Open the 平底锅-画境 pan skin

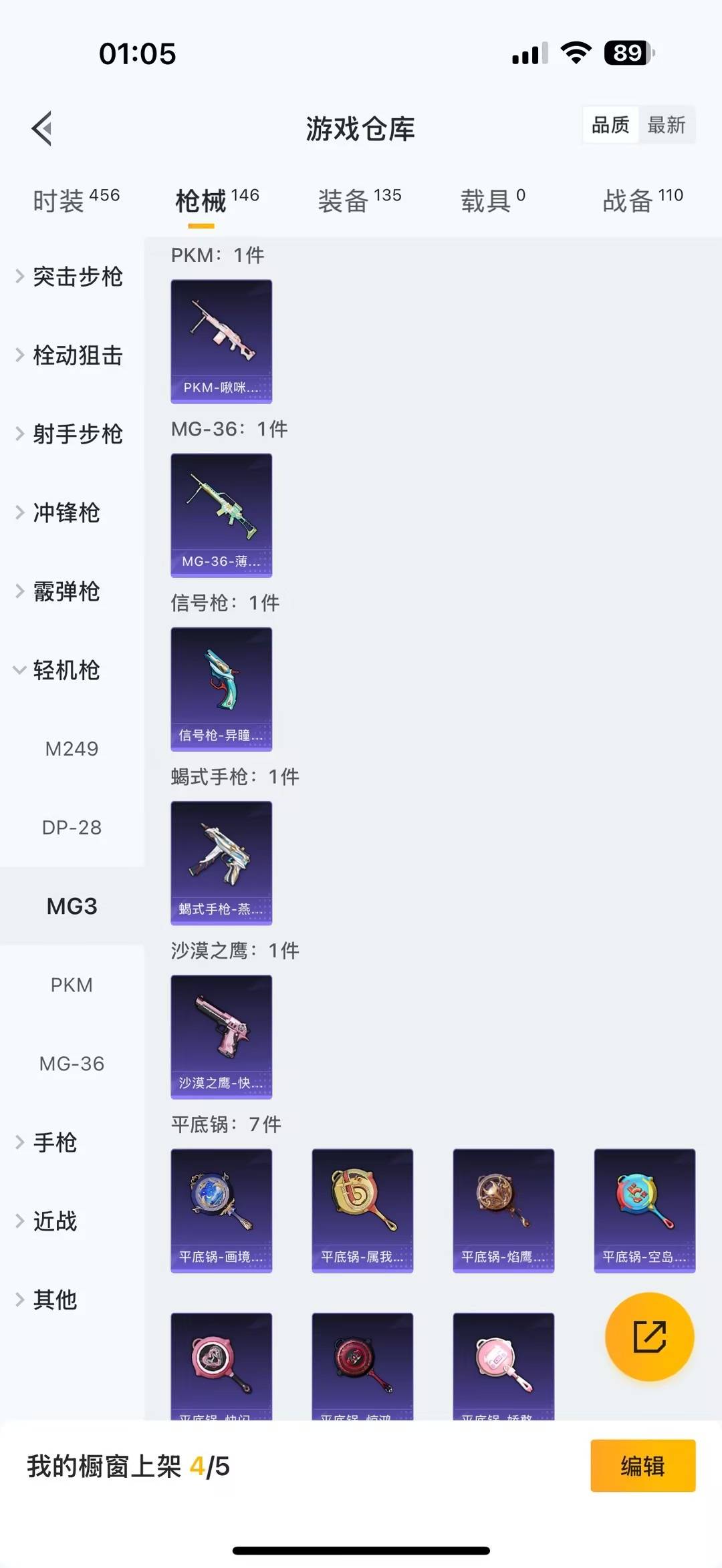coord(221,1211)
